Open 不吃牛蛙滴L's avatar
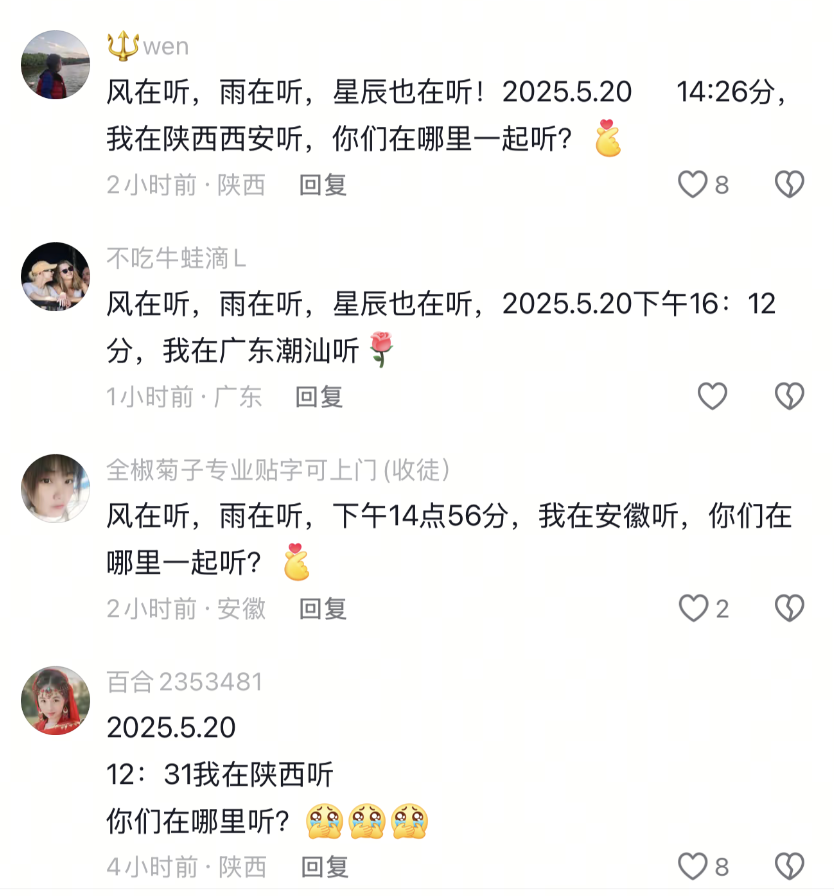 [x=56, y=276]
